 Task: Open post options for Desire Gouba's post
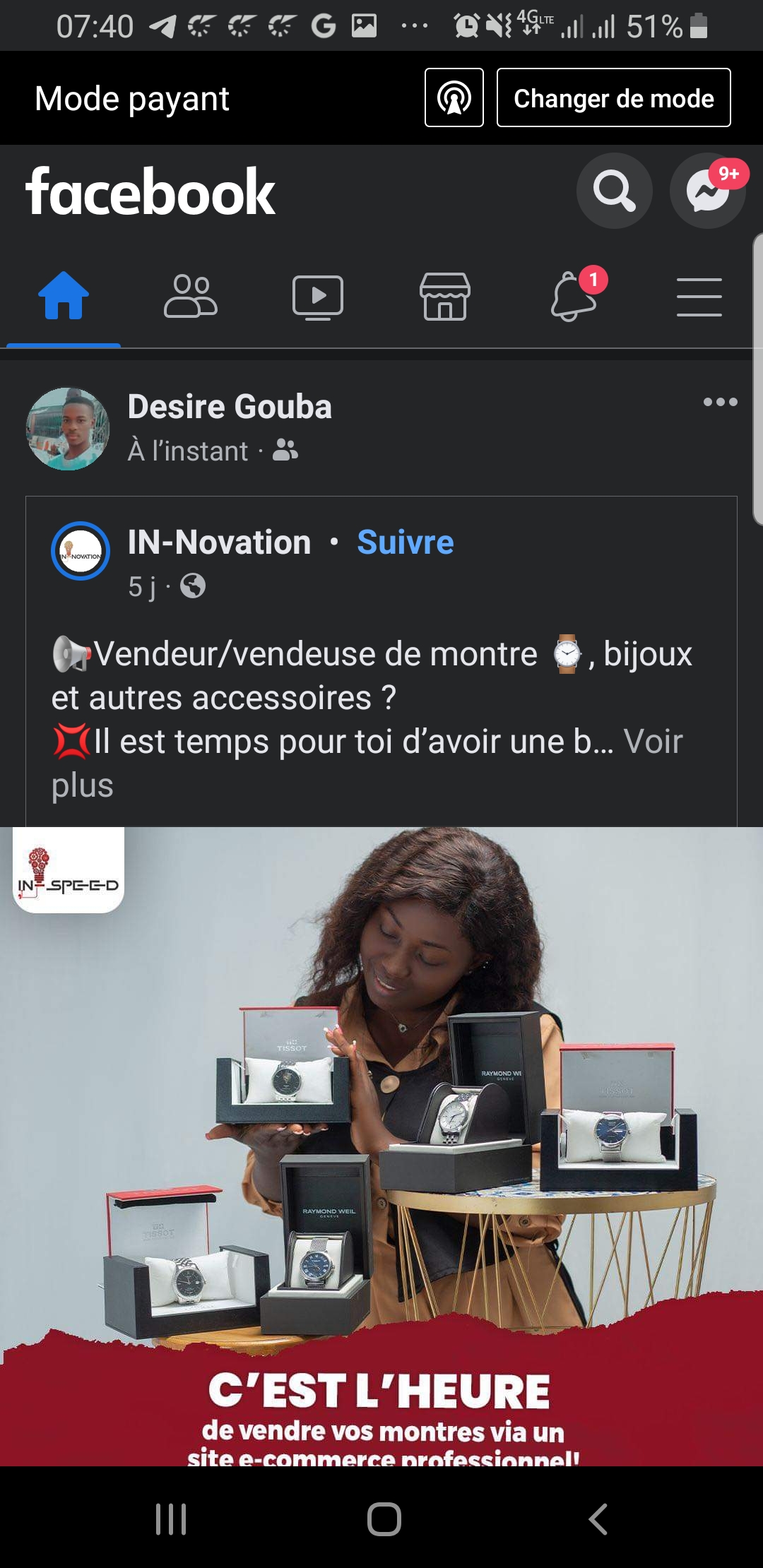pos(720,403)
